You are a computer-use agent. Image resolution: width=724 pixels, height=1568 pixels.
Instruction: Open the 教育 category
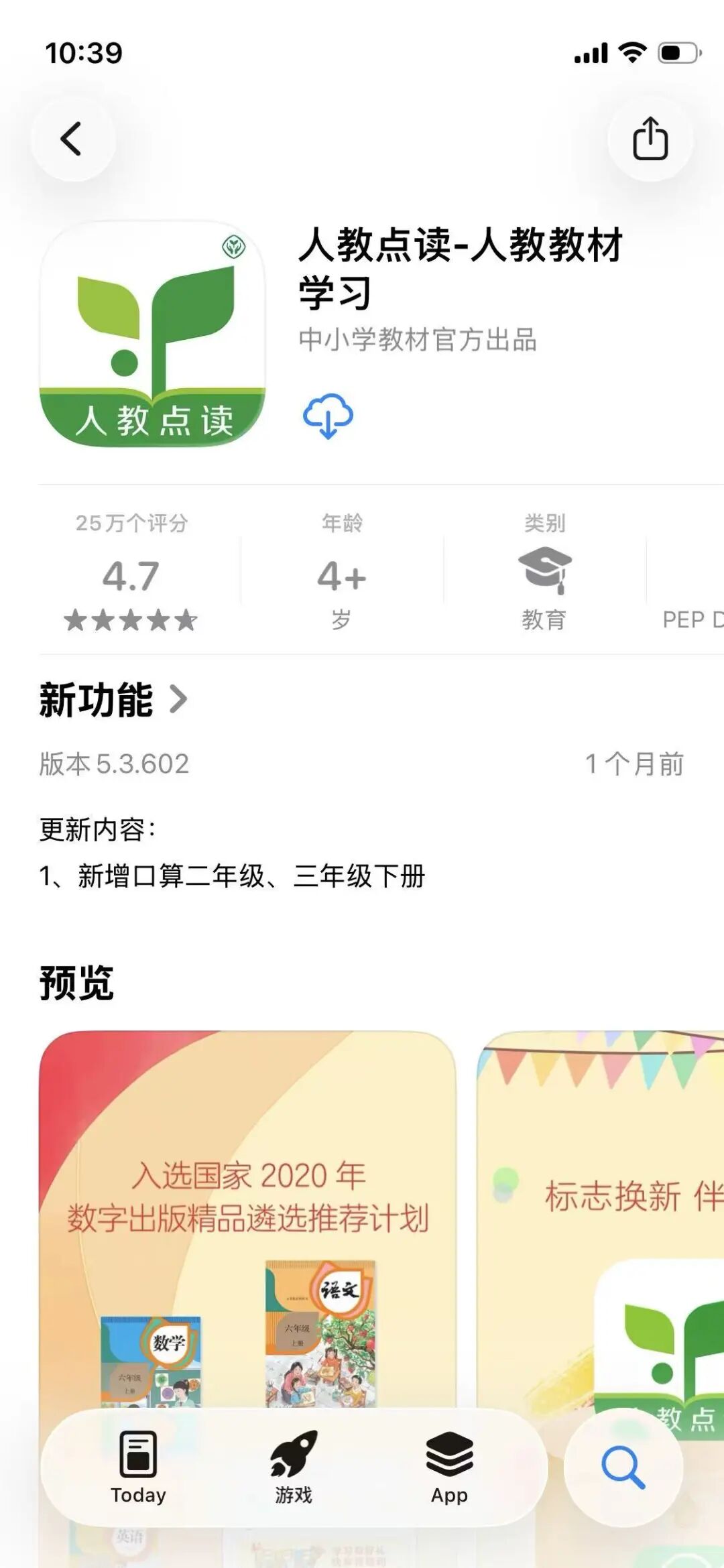pyautogui.click(x=544, y=577)
